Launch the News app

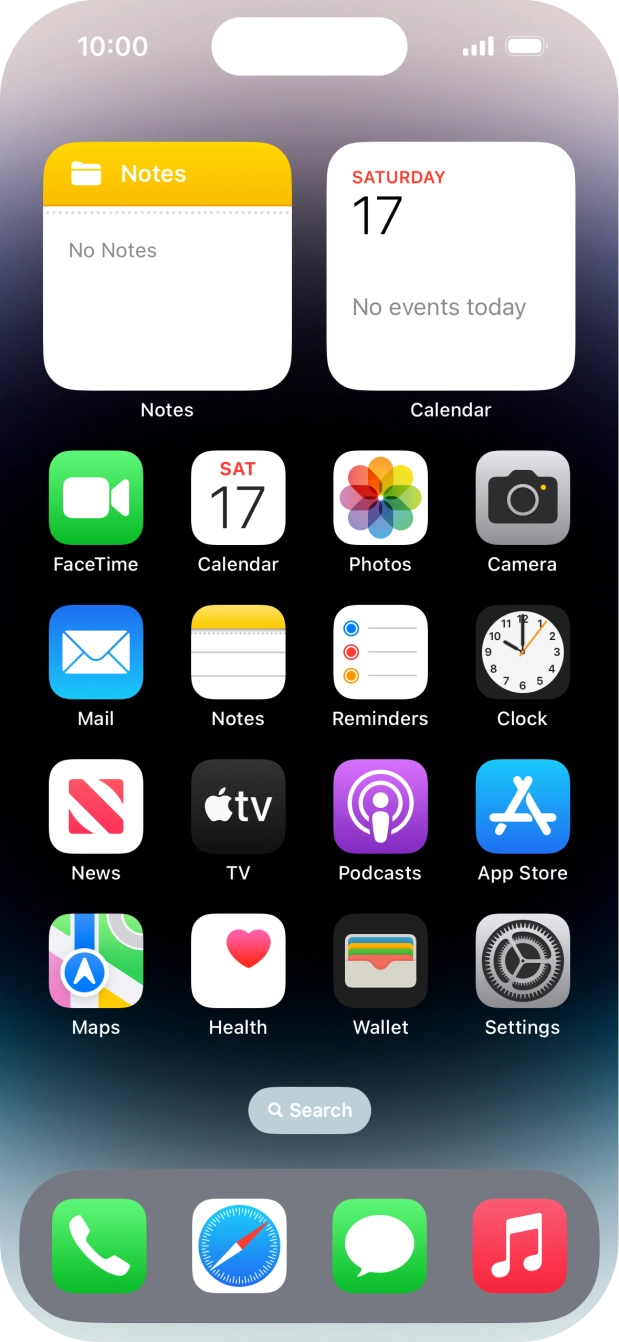tap(96, 806)
